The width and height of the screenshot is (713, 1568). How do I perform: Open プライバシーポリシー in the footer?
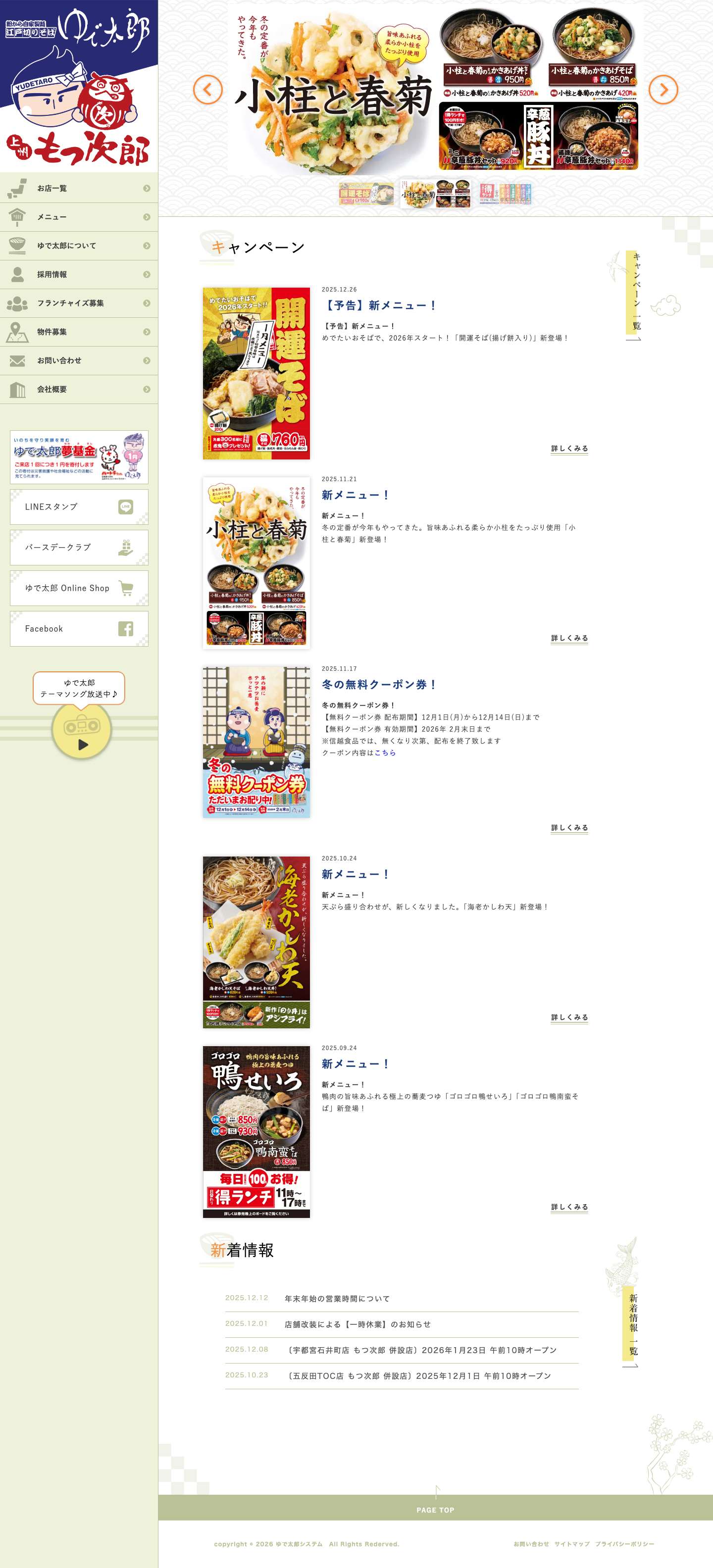[x=624, y=1544]
